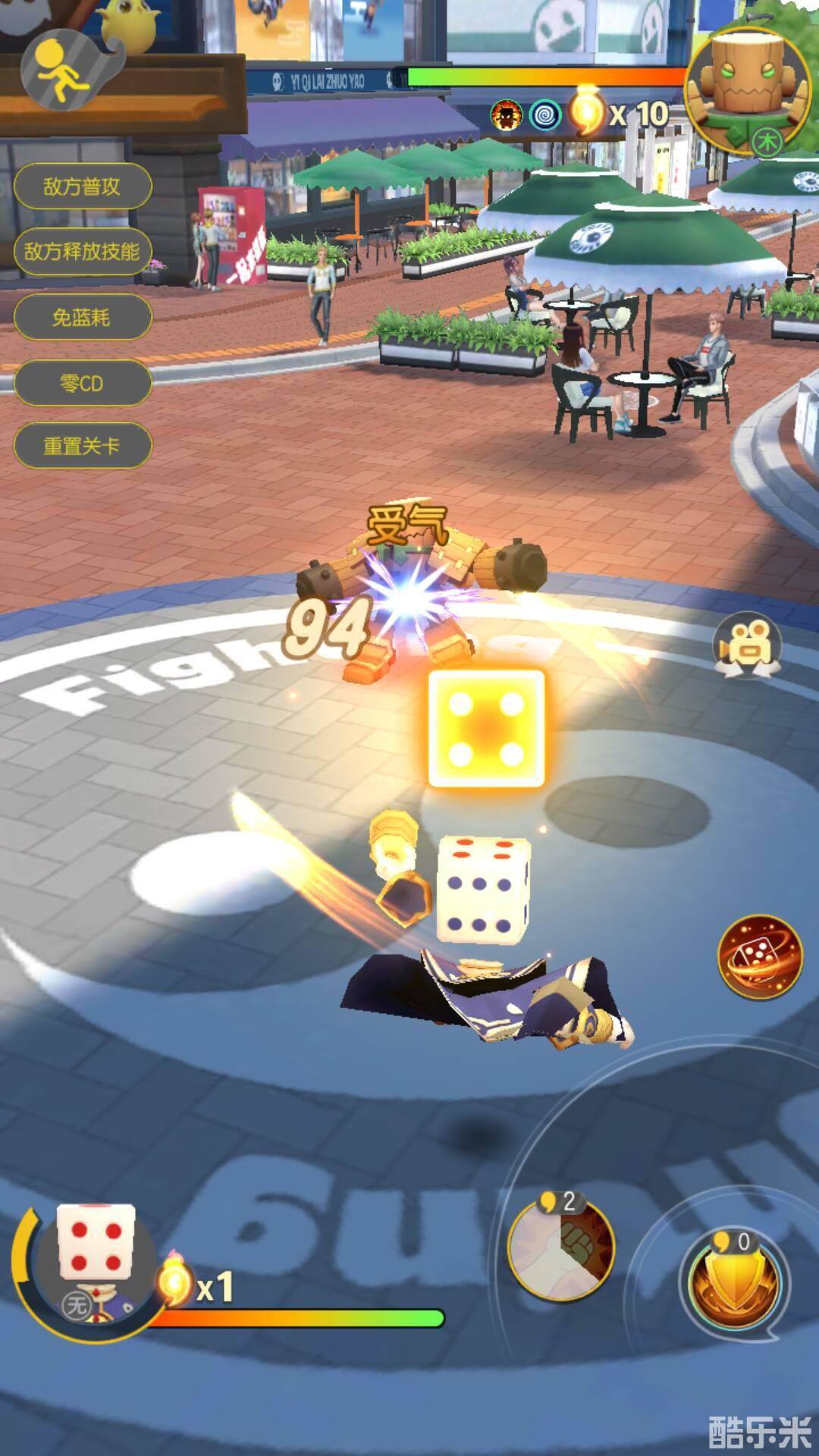
Task: Trigger 敌方释放技能 button
Action: (x=82, y=251)
